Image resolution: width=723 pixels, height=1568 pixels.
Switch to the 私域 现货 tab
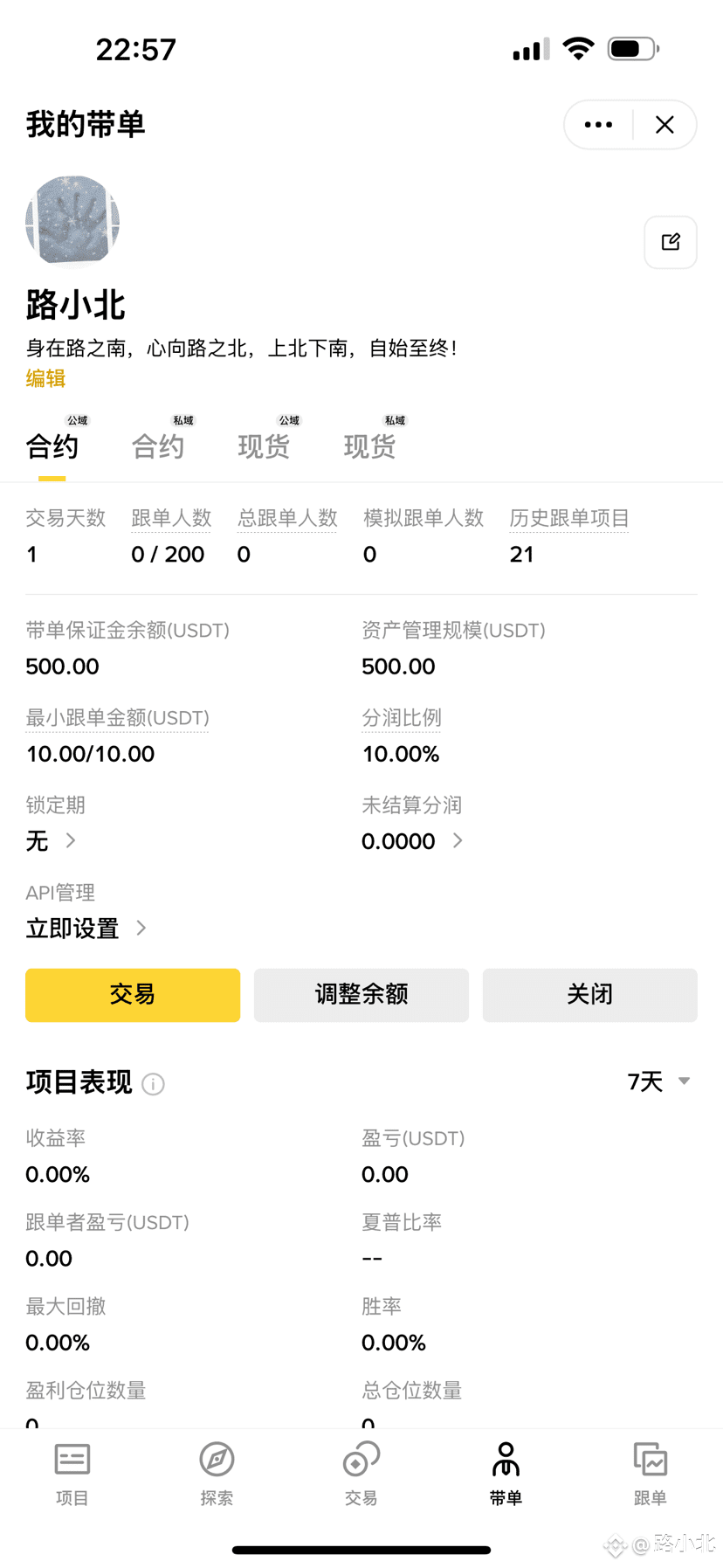(x=370, y=446)
